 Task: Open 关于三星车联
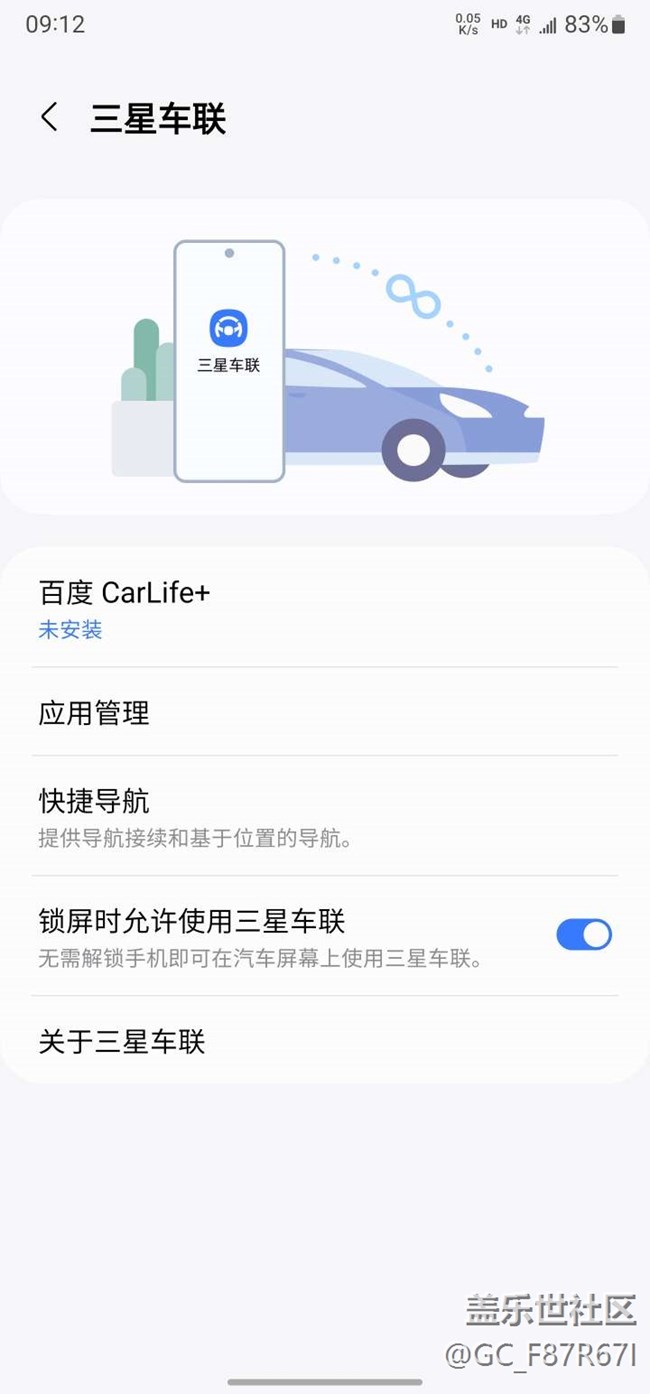click(324, 1042)
